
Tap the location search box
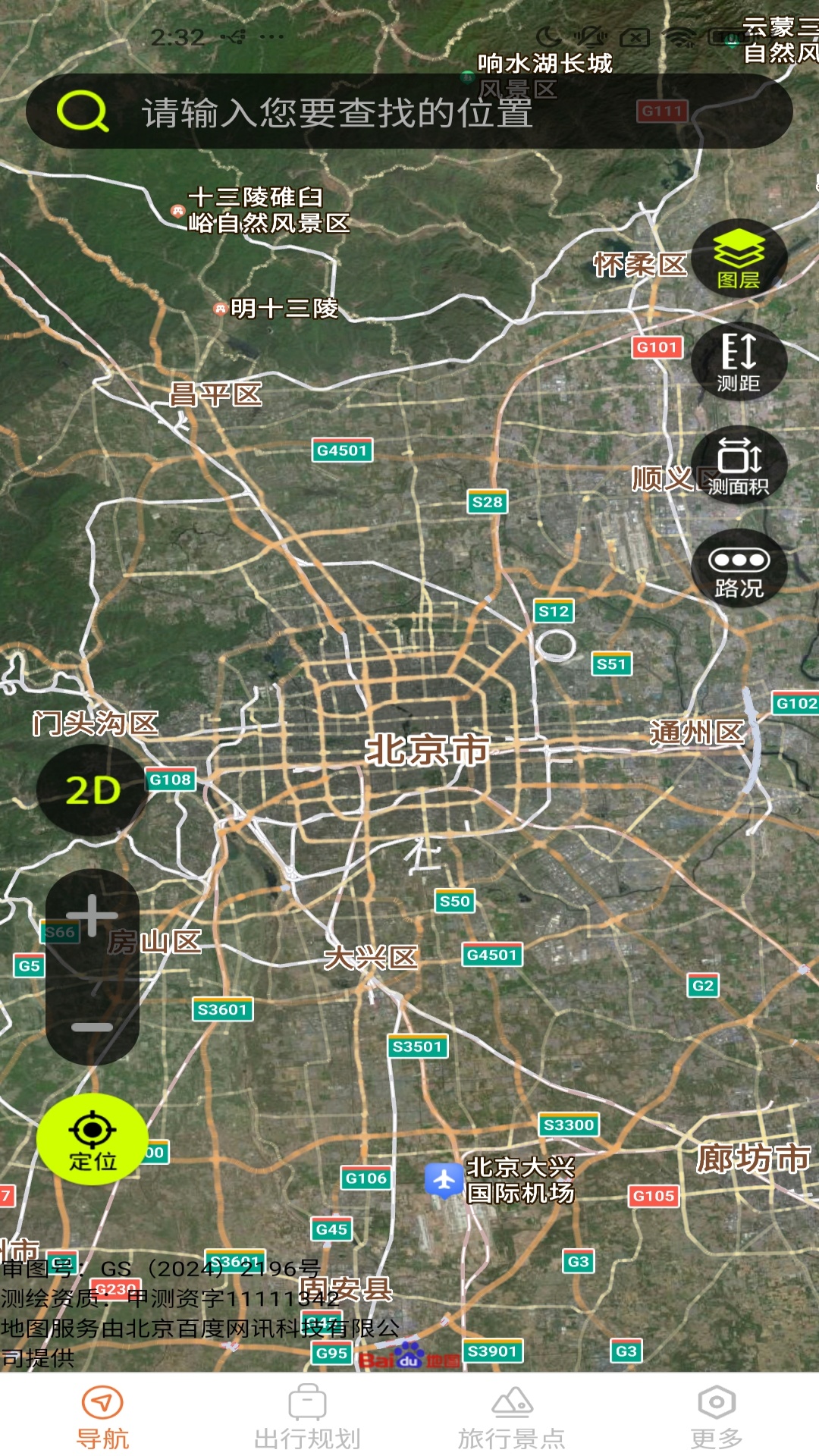point(409,112)
